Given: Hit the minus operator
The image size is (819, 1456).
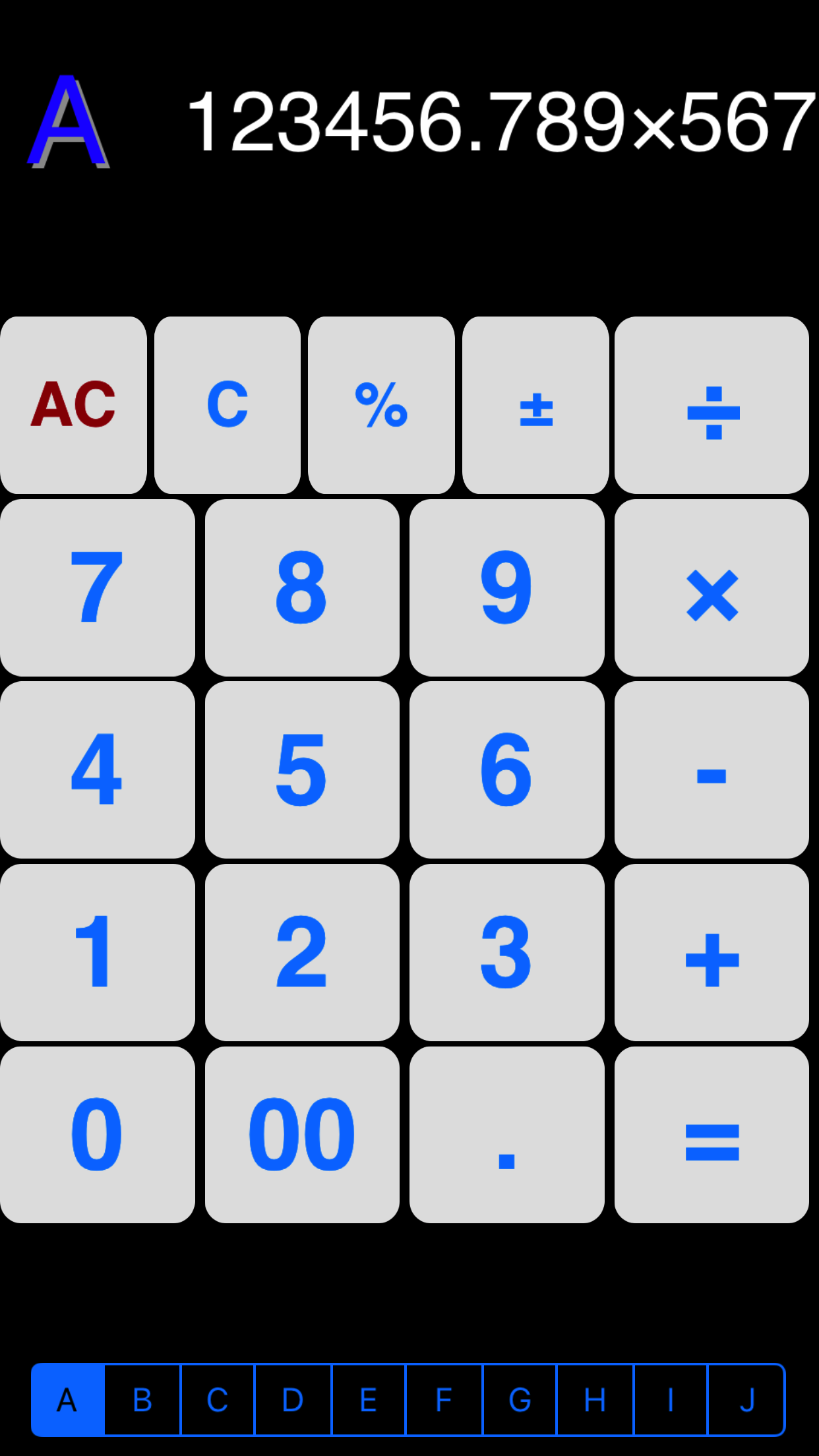Looking at the screenshot, I should coord(712,770).
